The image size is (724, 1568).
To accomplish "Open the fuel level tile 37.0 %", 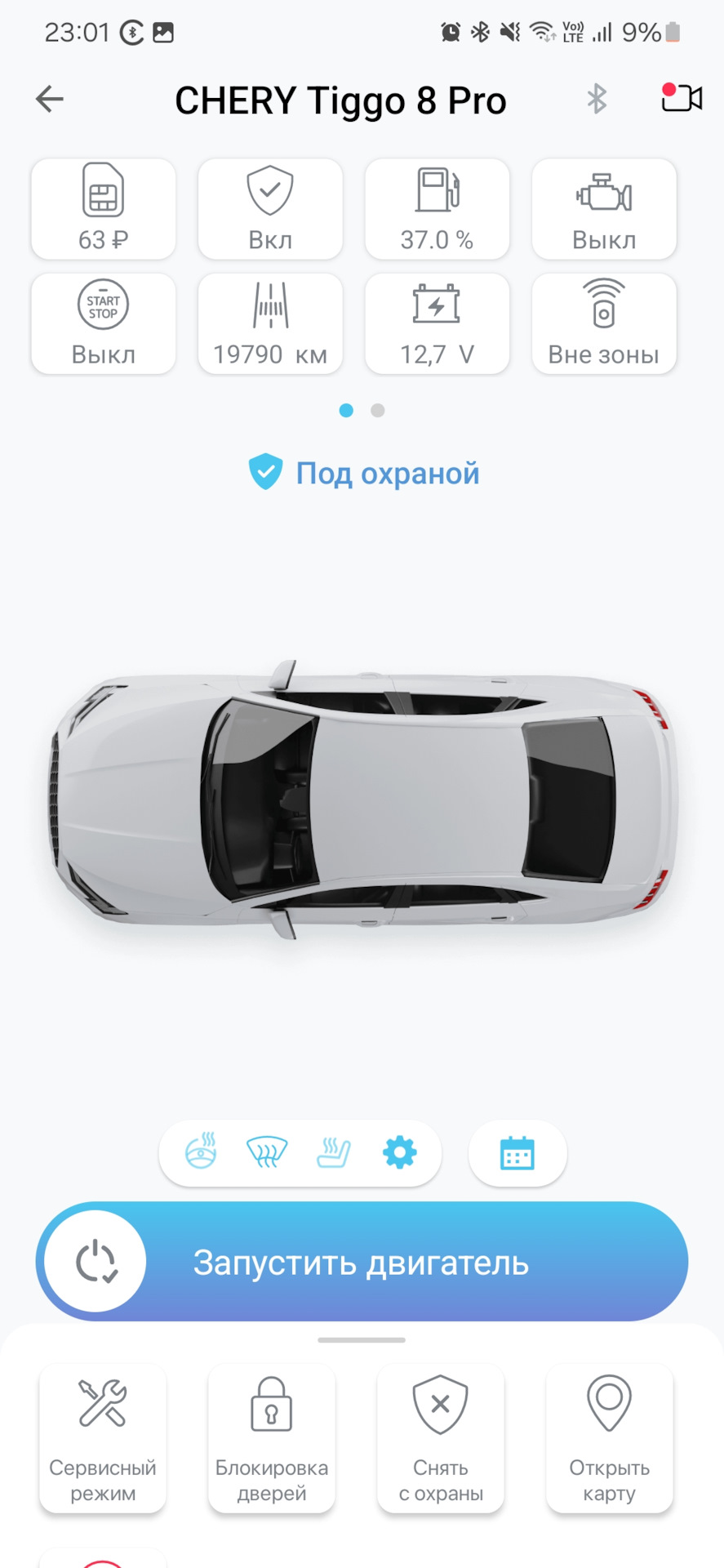I will click(x=437, y=209).
